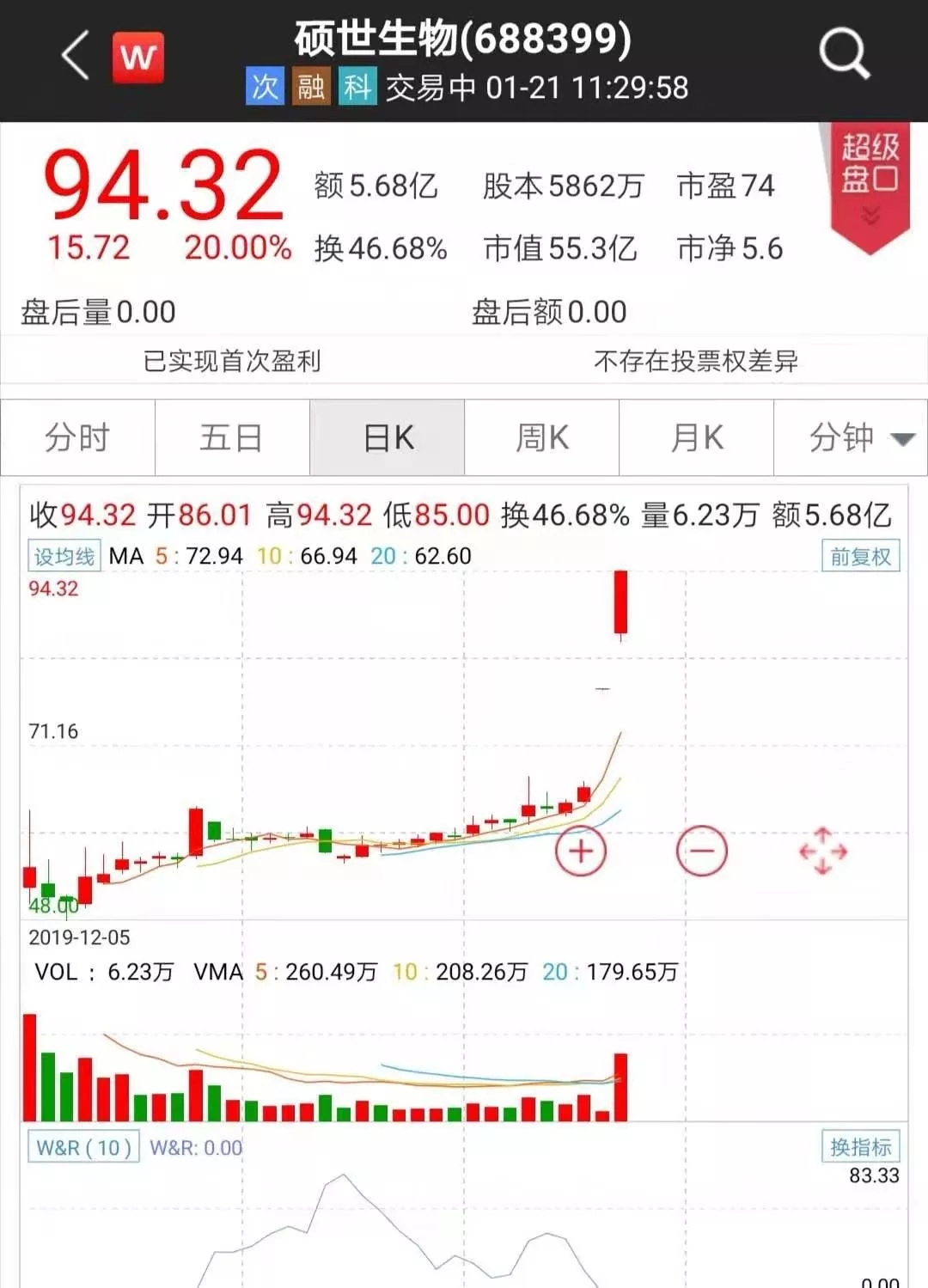Open the search magnifier icon

tap(844, 55)
